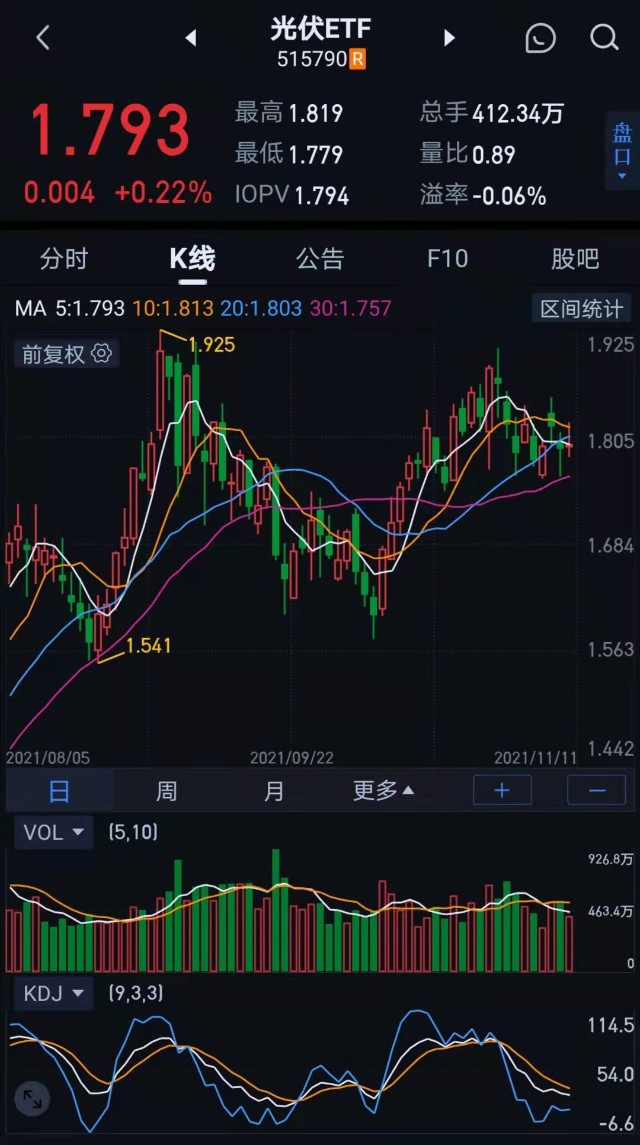Viewport: 640px width, 1145px height.
Task: Switch to the next stock with right triangle
Action: coord(449,38)
